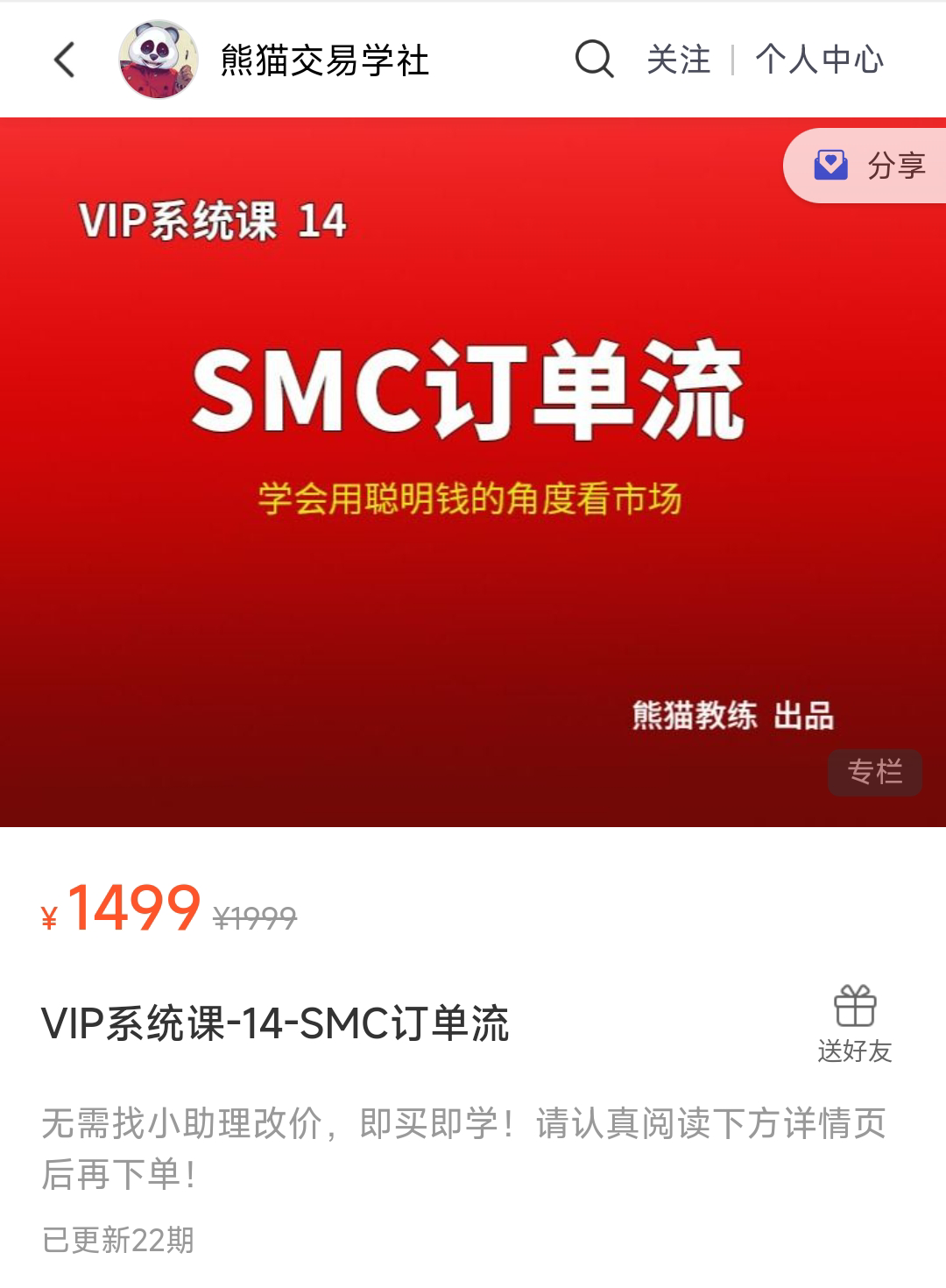The image size is (946, 1288).
Task: Open the search magnifier icon
Action: click(x=594, y=60)
